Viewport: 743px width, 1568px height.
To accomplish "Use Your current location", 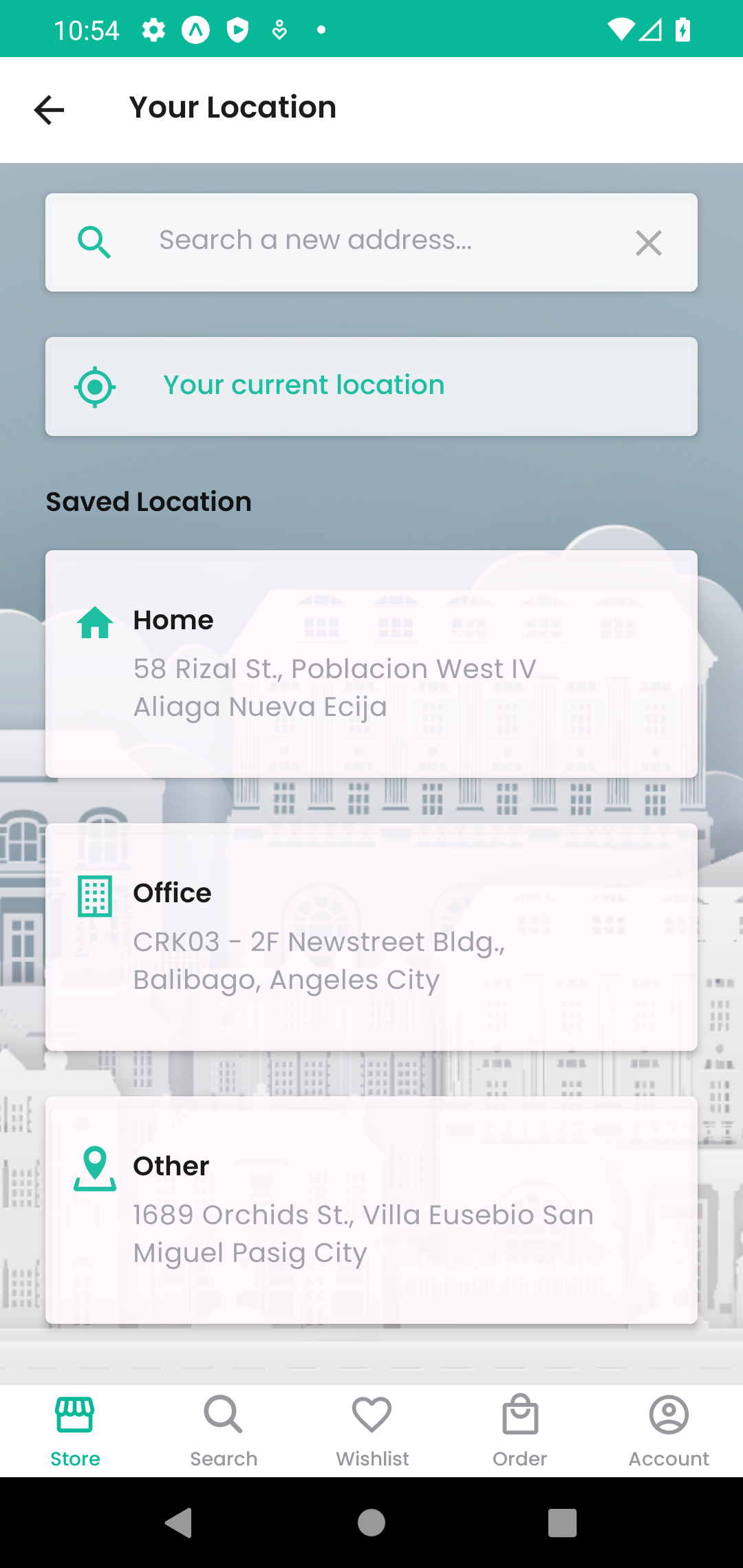I will pos(371,386).
